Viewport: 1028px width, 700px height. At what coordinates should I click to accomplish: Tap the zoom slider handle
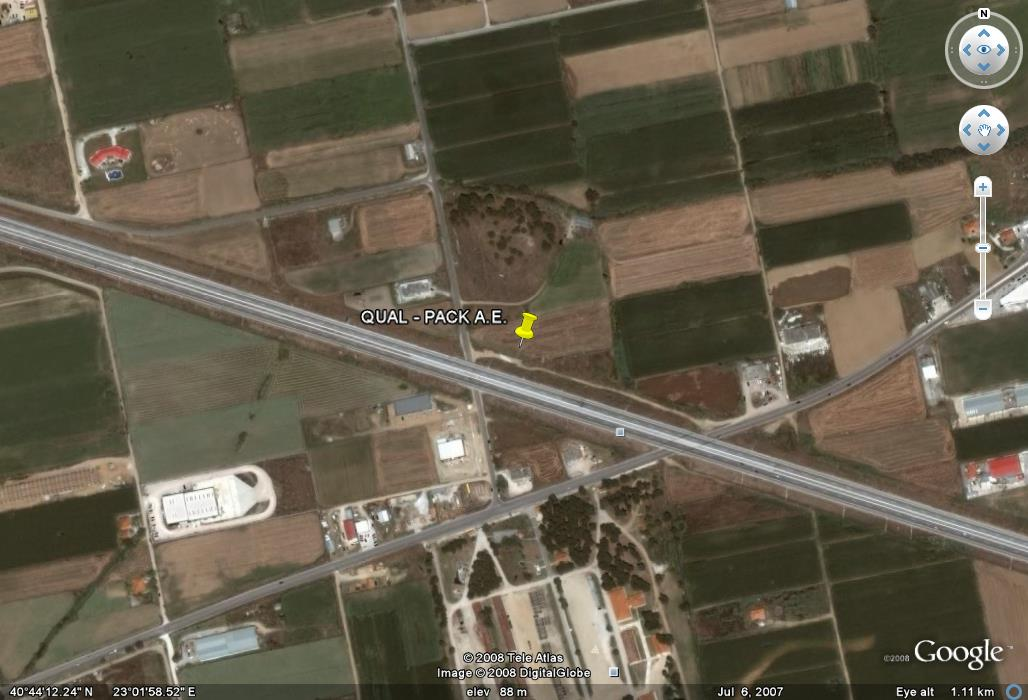(983, 247)
